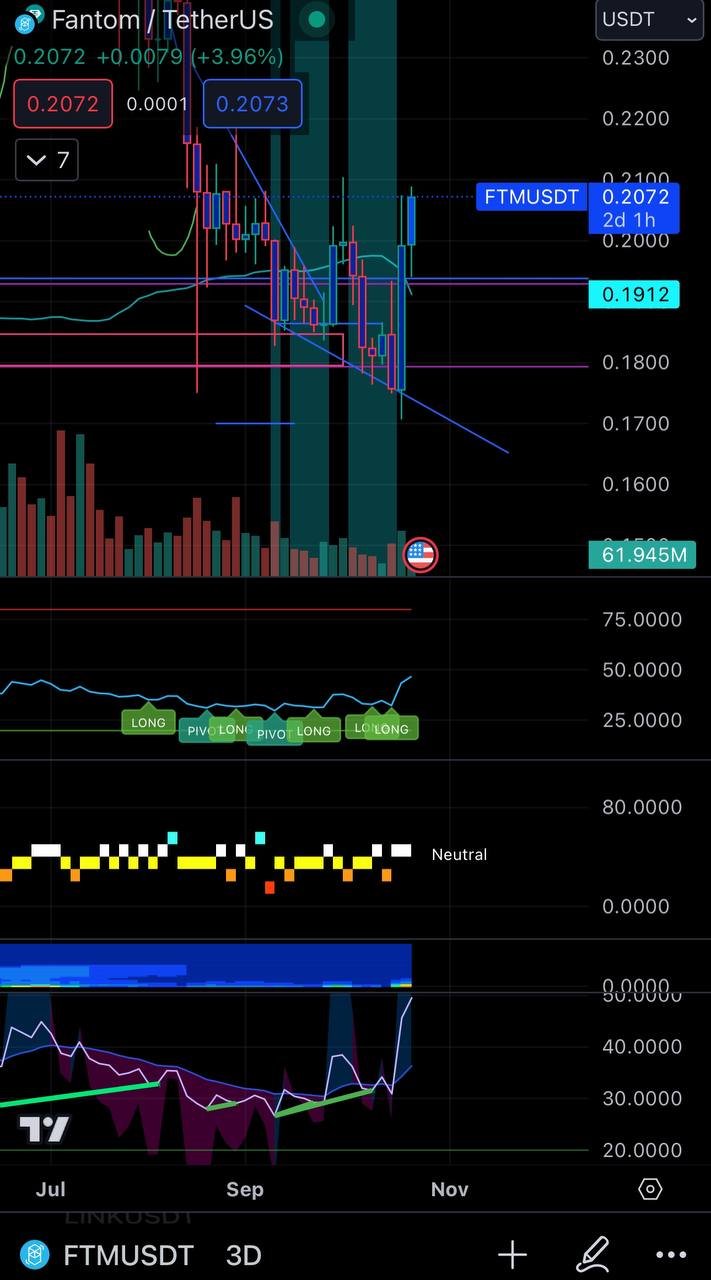The image size is (711, 1280).
Task: Tap the blue 0.2073 buy price button
Action: coord(252,103)
